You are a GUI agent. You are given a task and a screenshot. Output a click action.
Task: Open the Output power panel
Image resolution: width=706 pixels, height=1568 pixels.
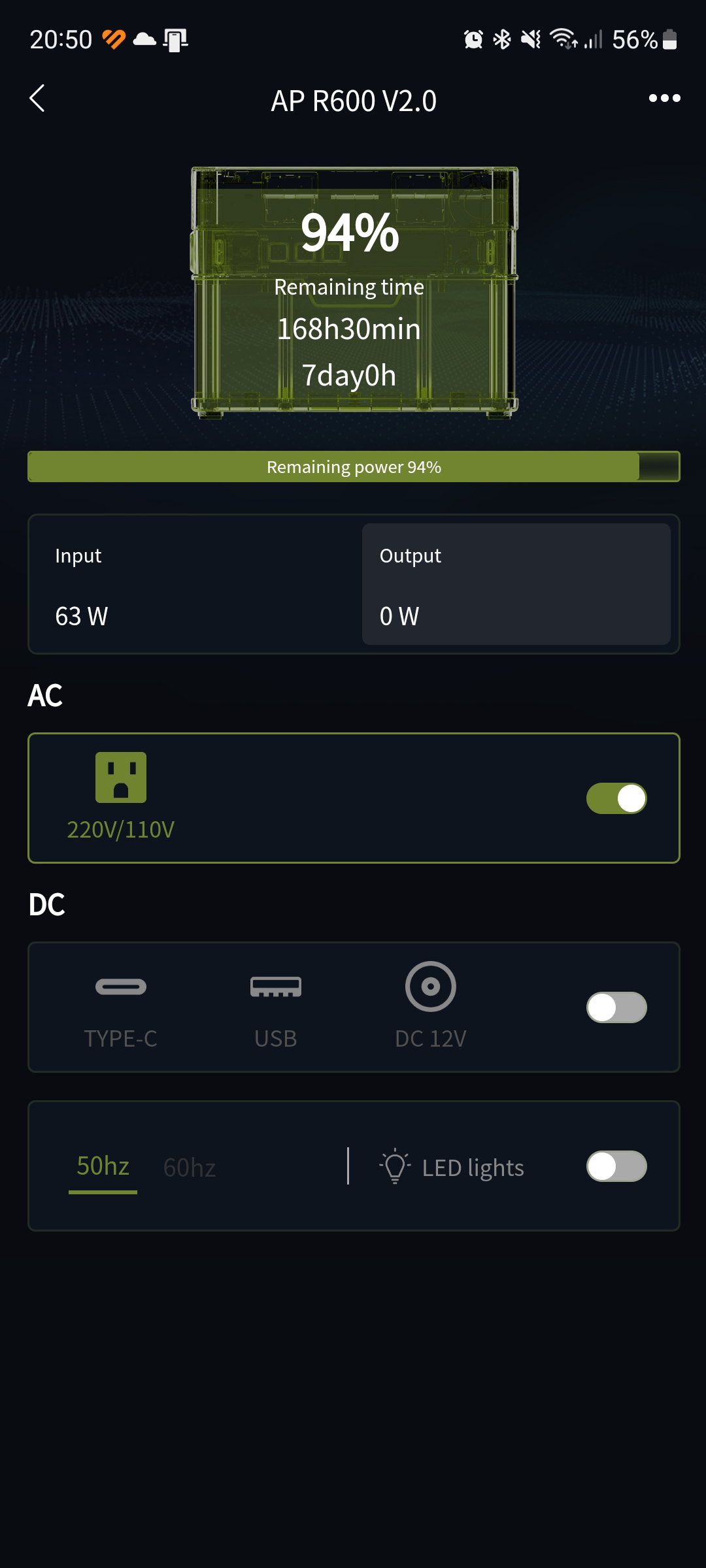pos(516,584)
